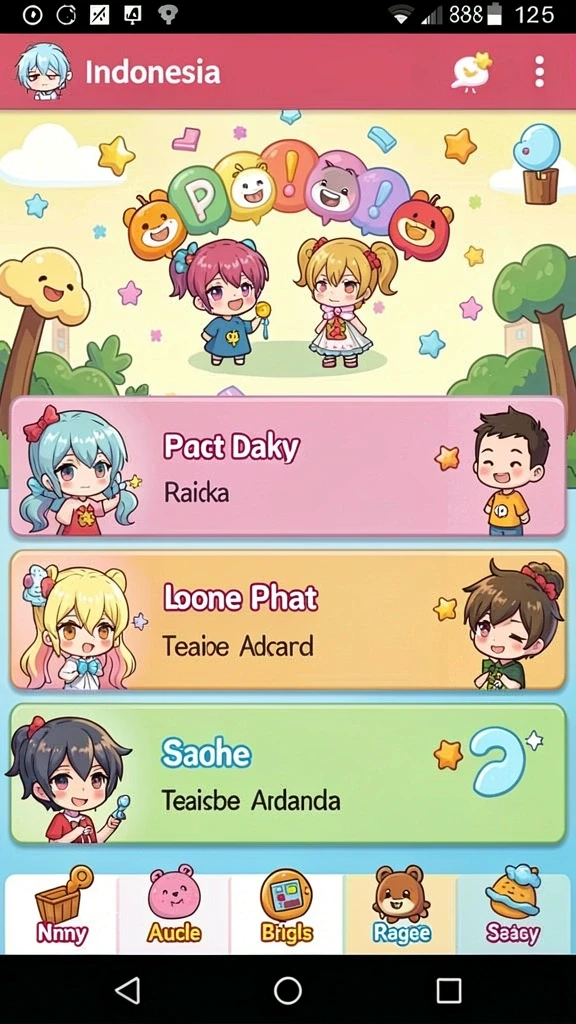Open the overflow menu
The height and width of the screenshot is (1024, 576).
tap(539, 71)
